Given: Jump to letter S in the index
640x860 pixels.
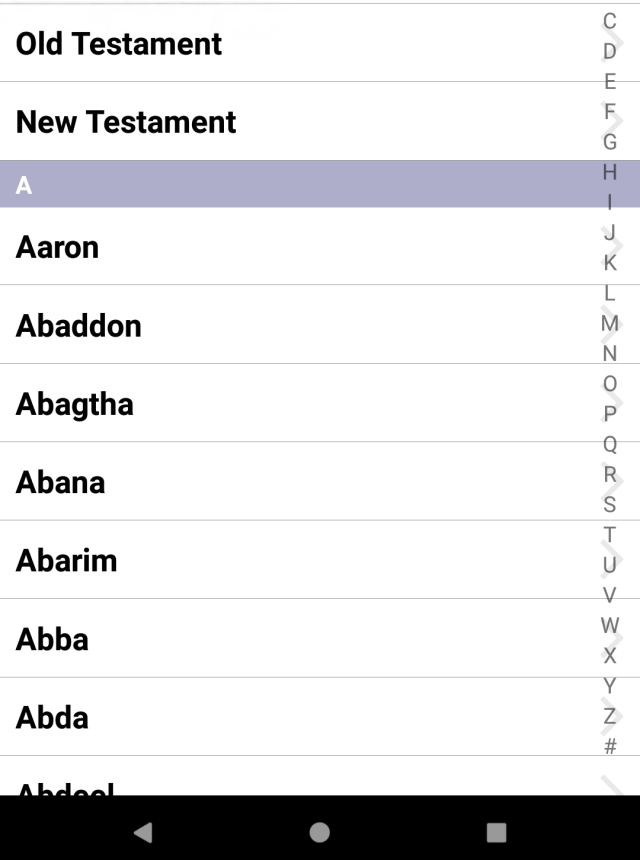Looking at the screenshot, I should click(x=610, y=505).
